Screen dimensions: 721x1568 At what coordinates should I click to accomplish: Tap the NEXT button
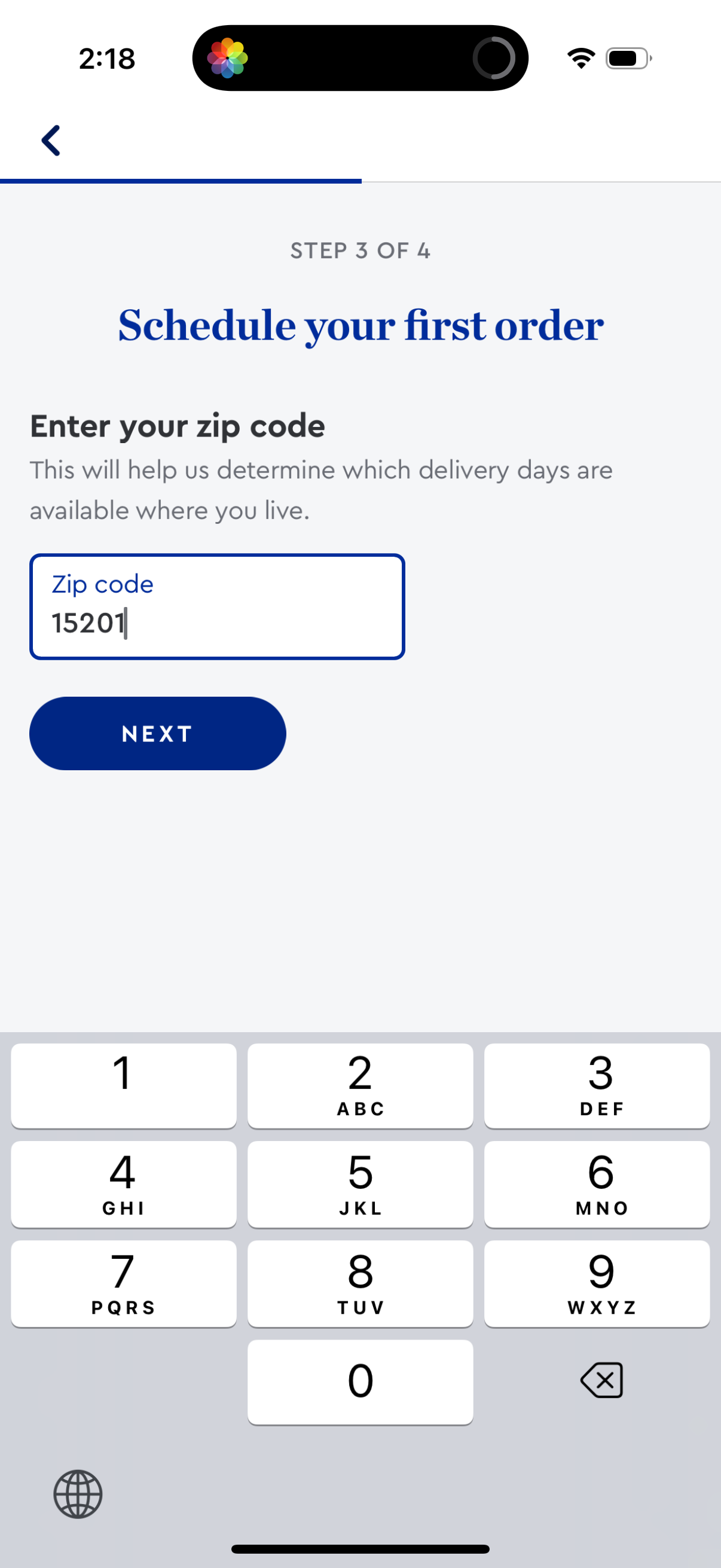point(157,734)
